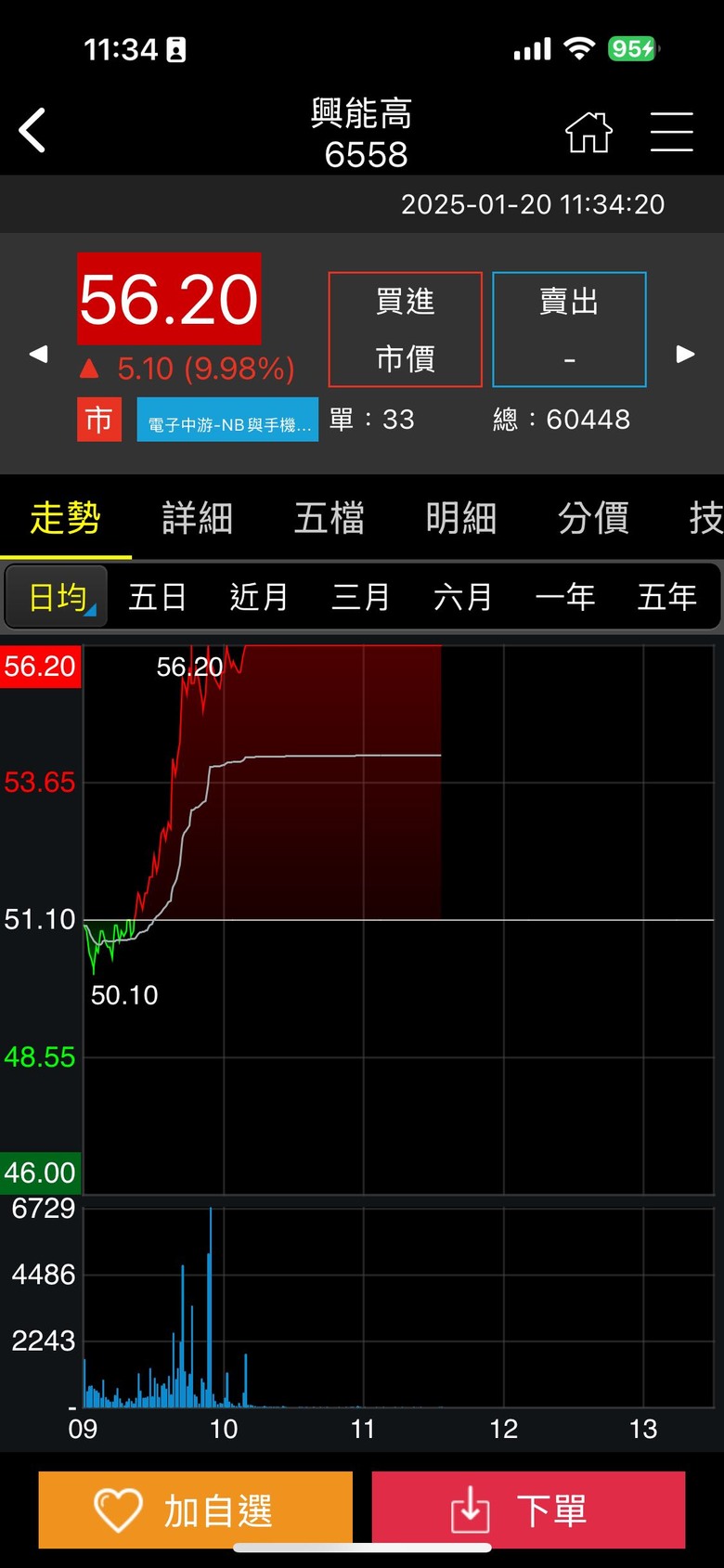Select the 一年 chart range
Screen dimensions: 724x1568
[565, 597]
